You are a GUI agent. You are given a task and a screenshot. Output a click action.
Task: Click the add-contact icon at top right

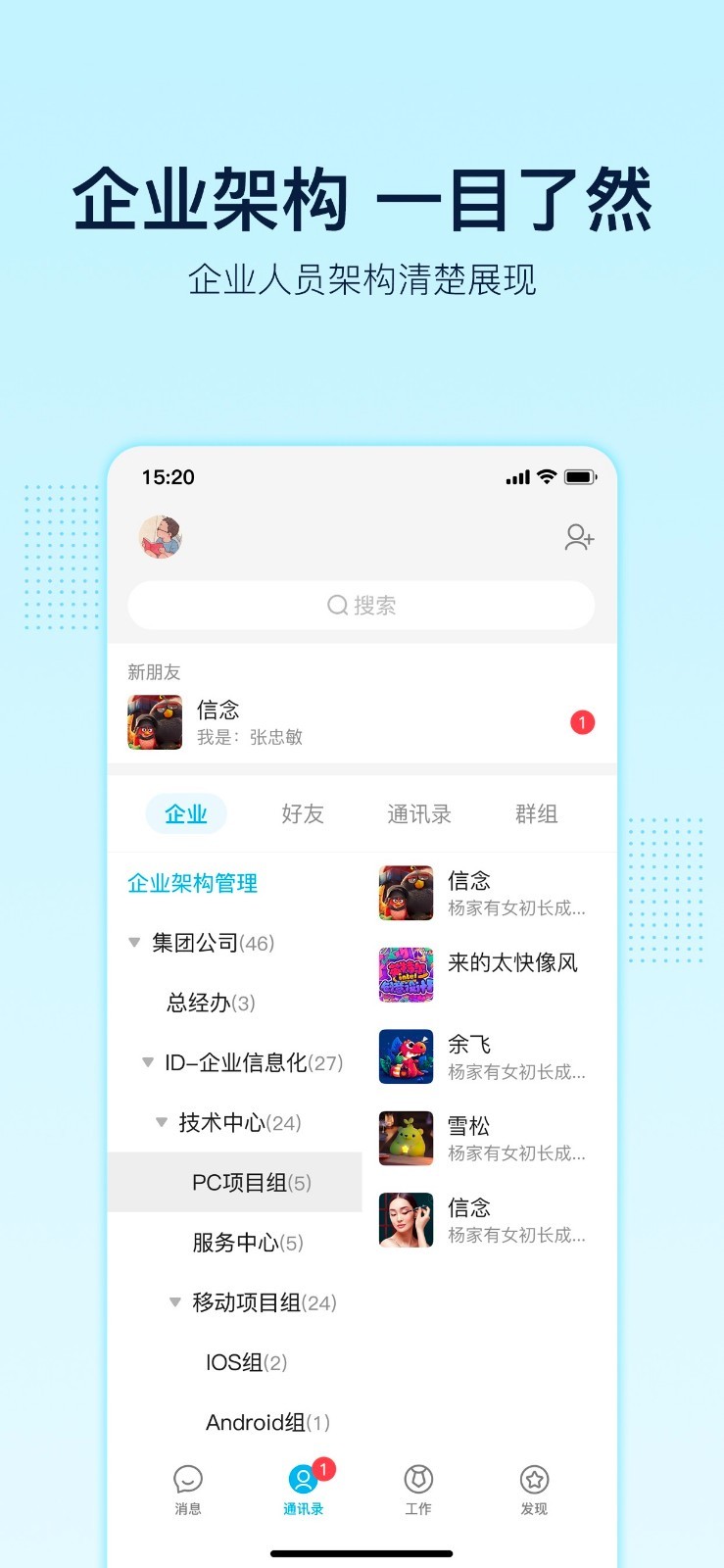(579, 536)
